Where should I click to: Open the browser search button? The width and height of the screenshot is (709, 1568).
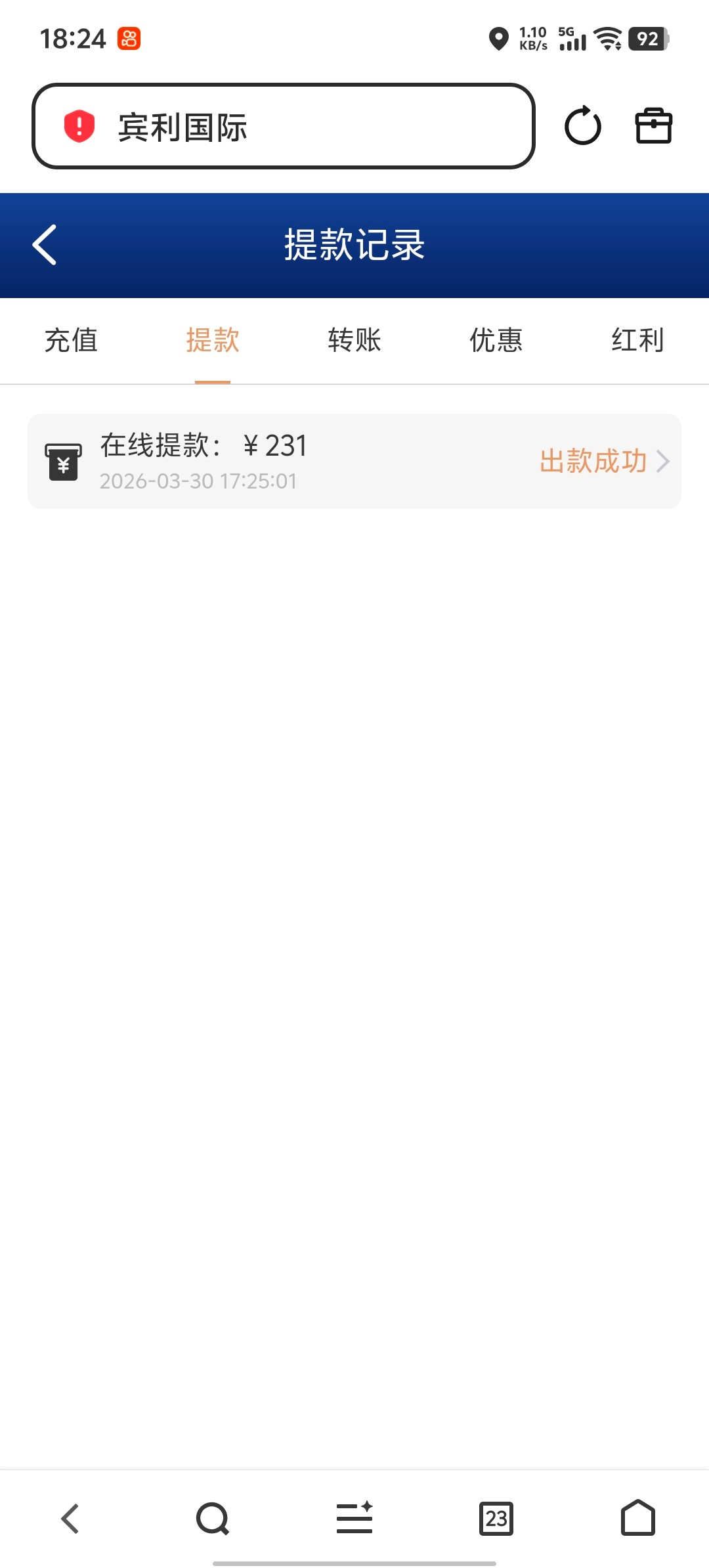213,1518
